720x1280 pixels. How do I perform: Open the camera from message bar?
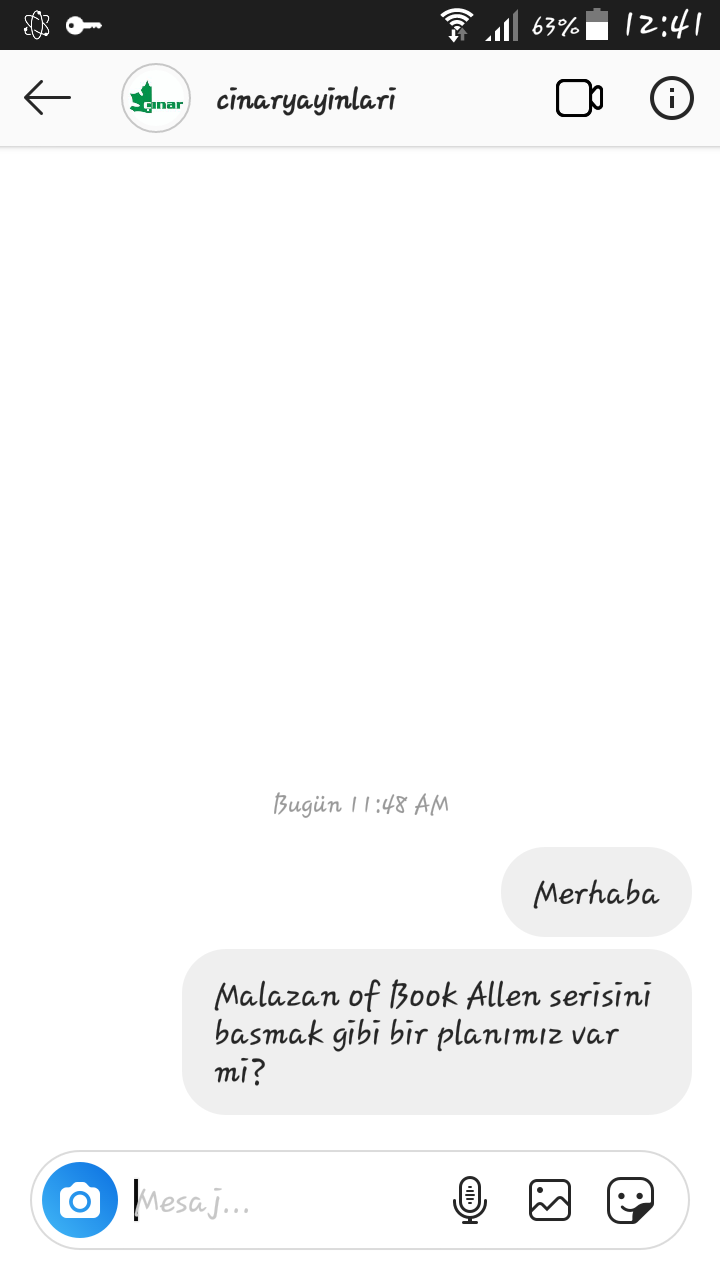point(80,1200)
